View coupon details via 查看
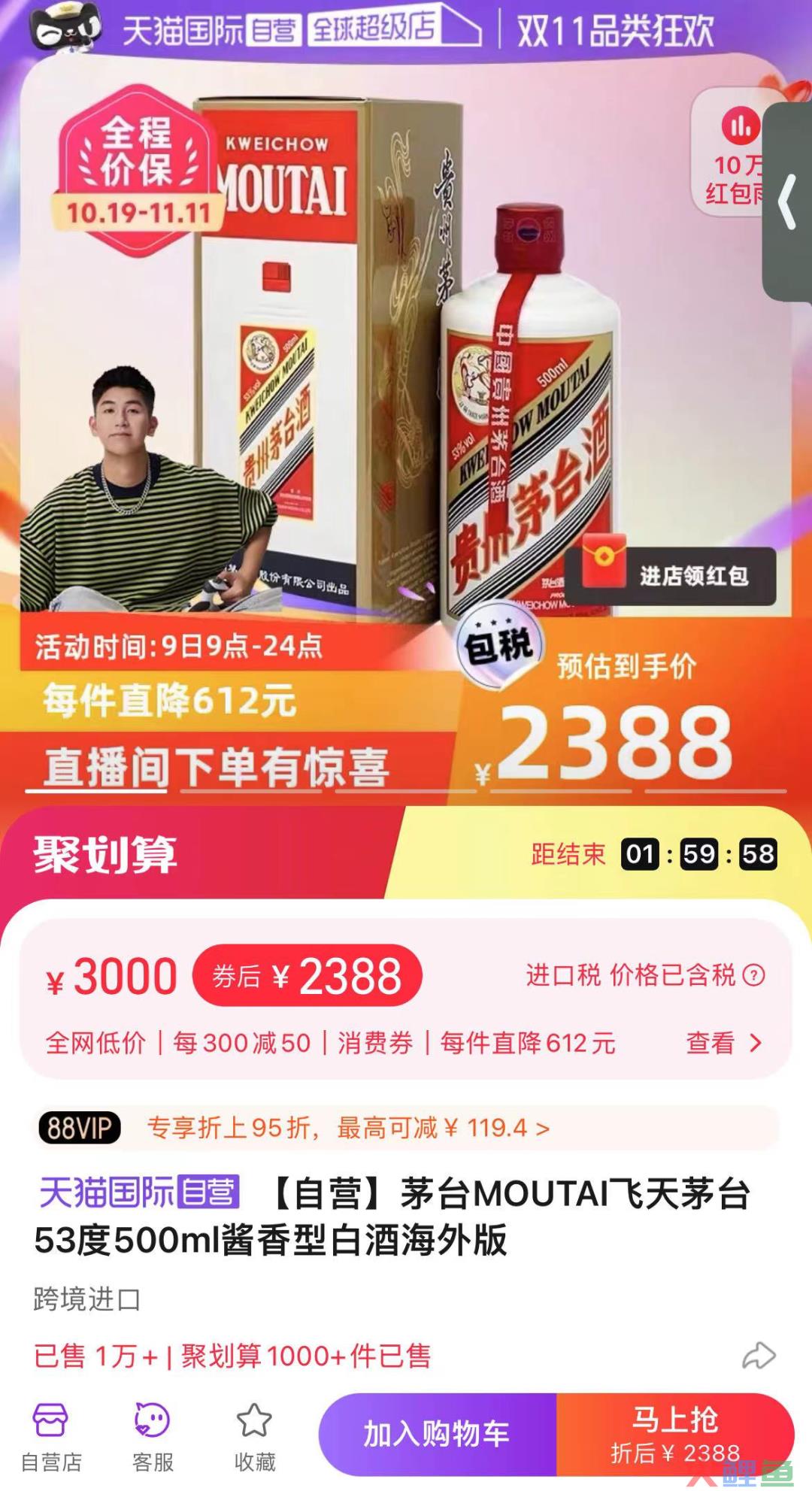Screen dimensions: 812x1491 click(x=723, y=1043)
